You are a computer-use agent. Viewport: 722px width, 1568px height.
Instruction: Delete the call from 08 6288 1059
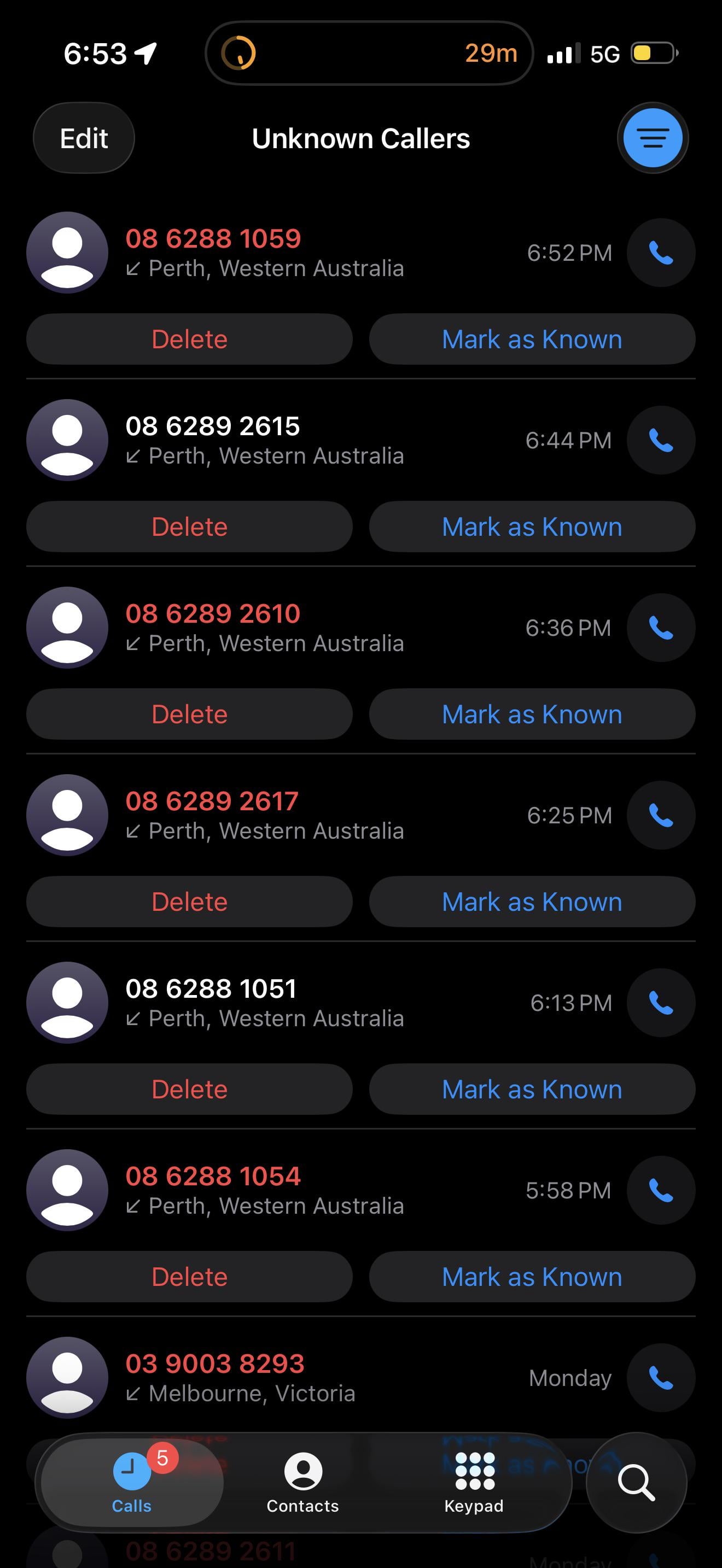tap(189, 339)
